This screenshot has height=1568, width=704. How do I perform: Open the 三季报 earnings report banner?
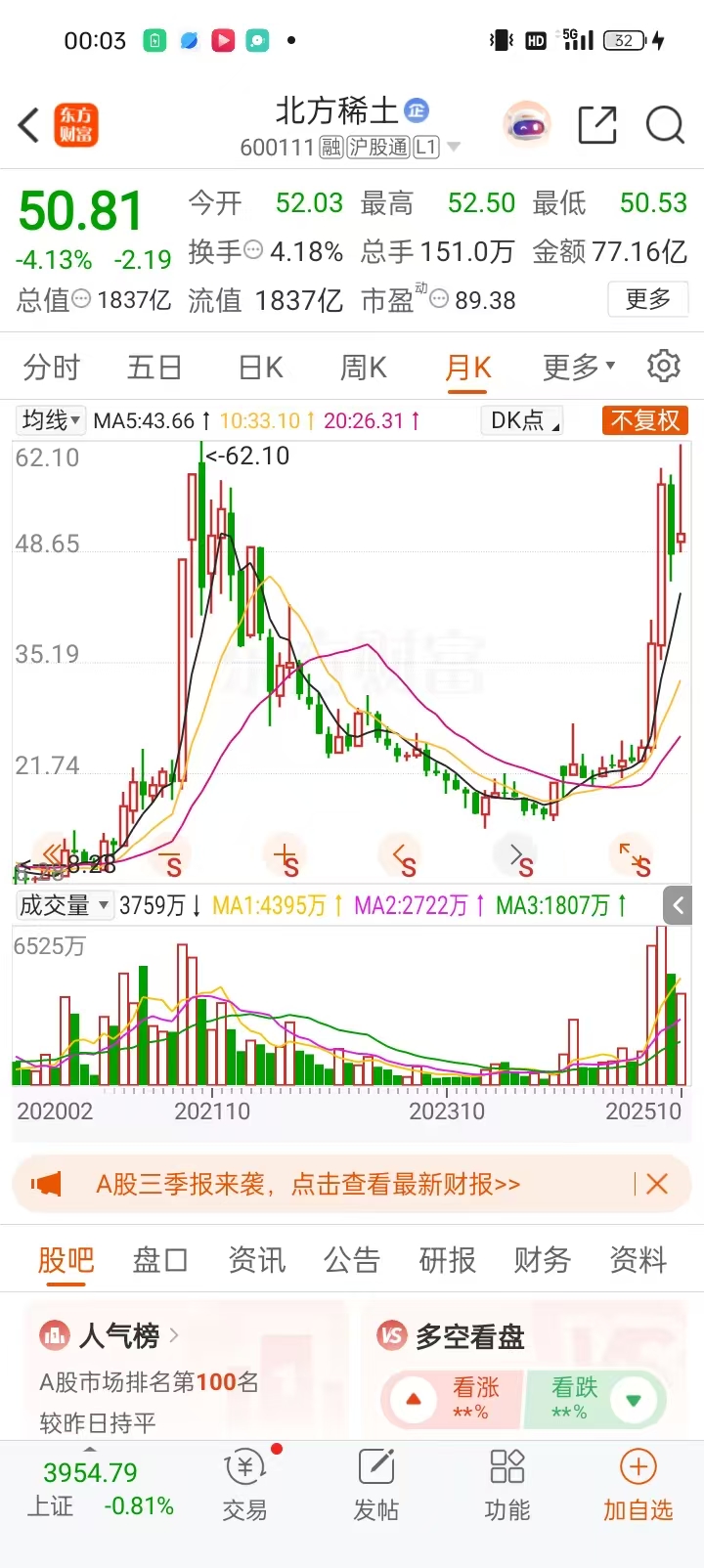[x=308, y=1185]
